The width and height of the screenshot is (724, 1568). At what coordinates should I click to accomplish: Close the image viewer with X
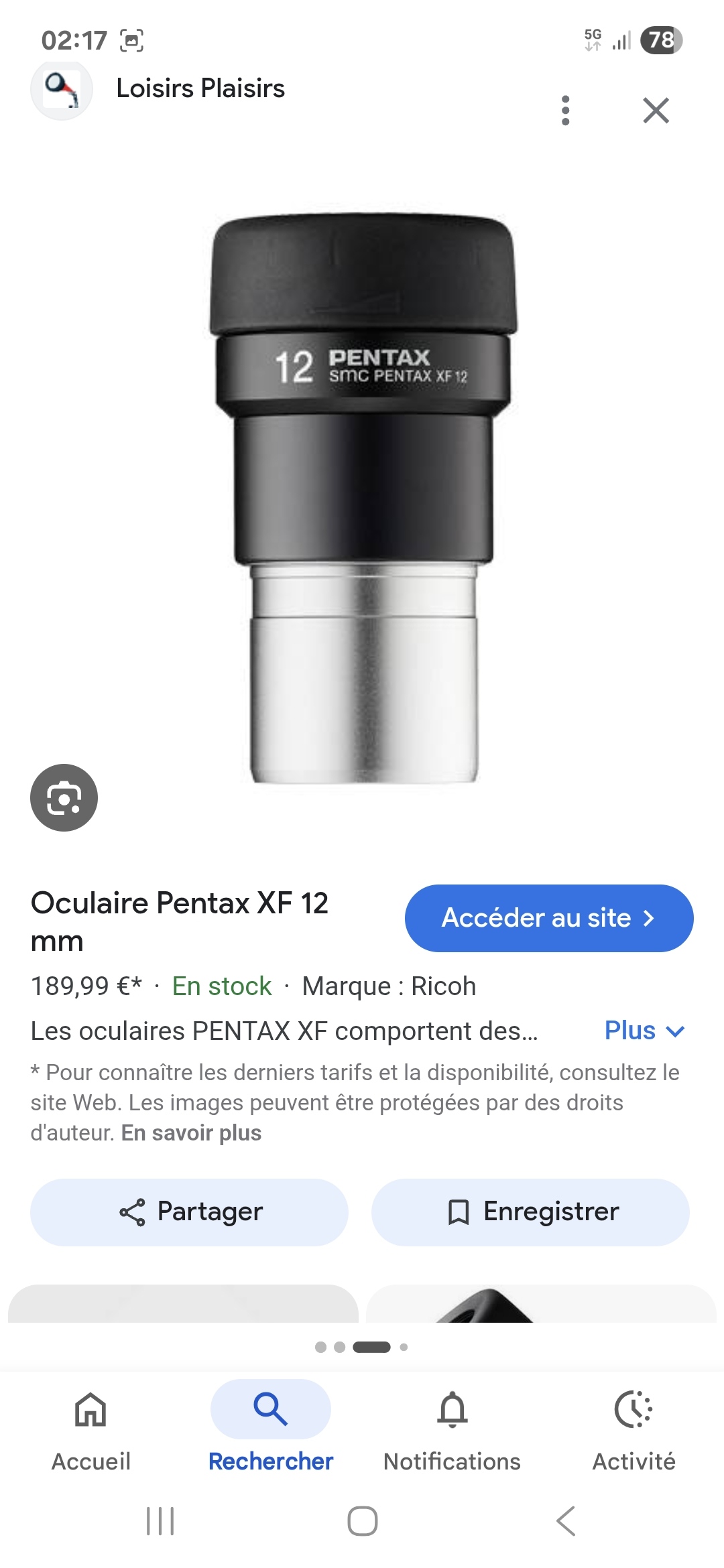[656, 111]
